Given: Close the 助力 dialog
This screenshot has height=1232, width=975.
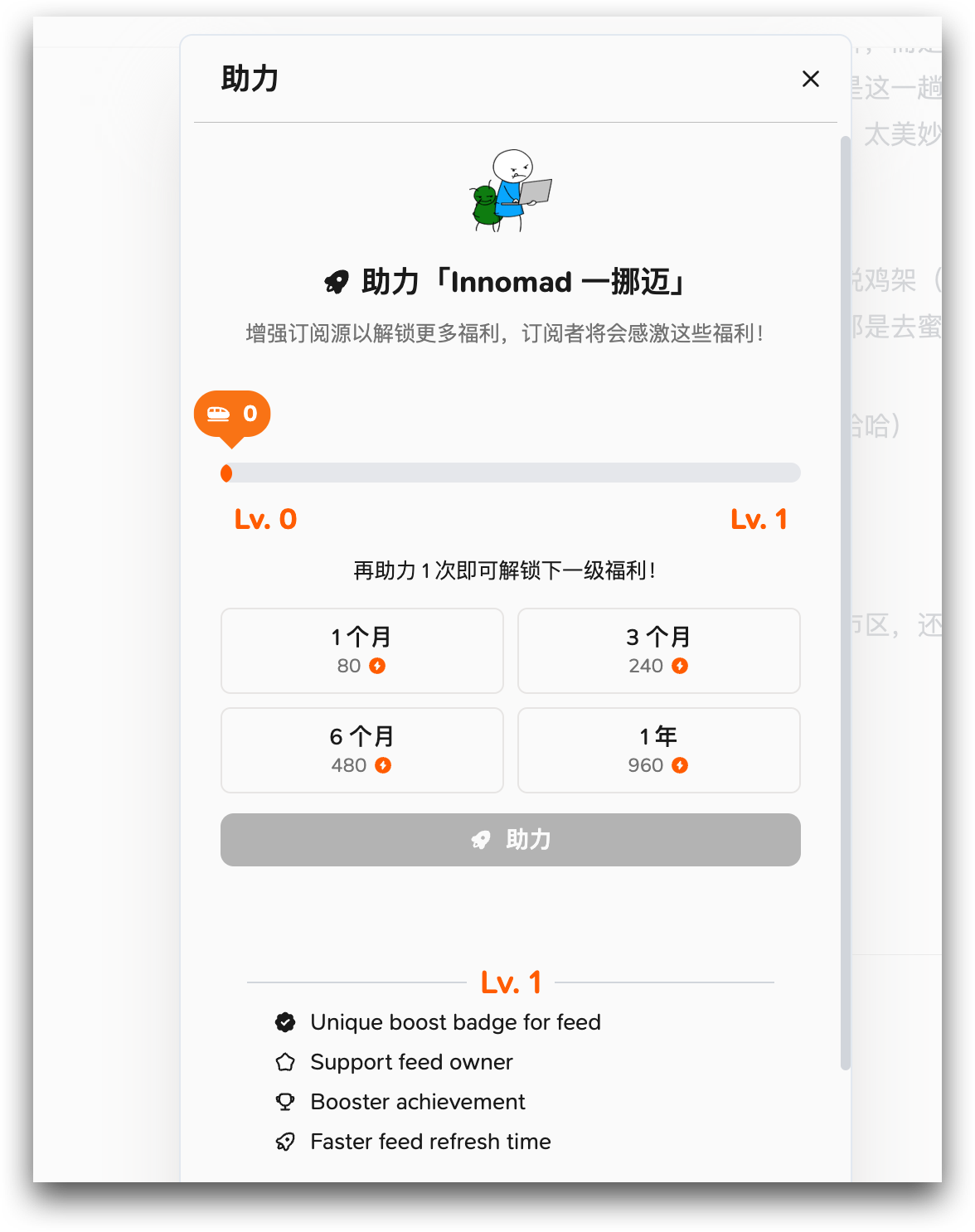Looking at the screenshot, I should coord(810,79).
